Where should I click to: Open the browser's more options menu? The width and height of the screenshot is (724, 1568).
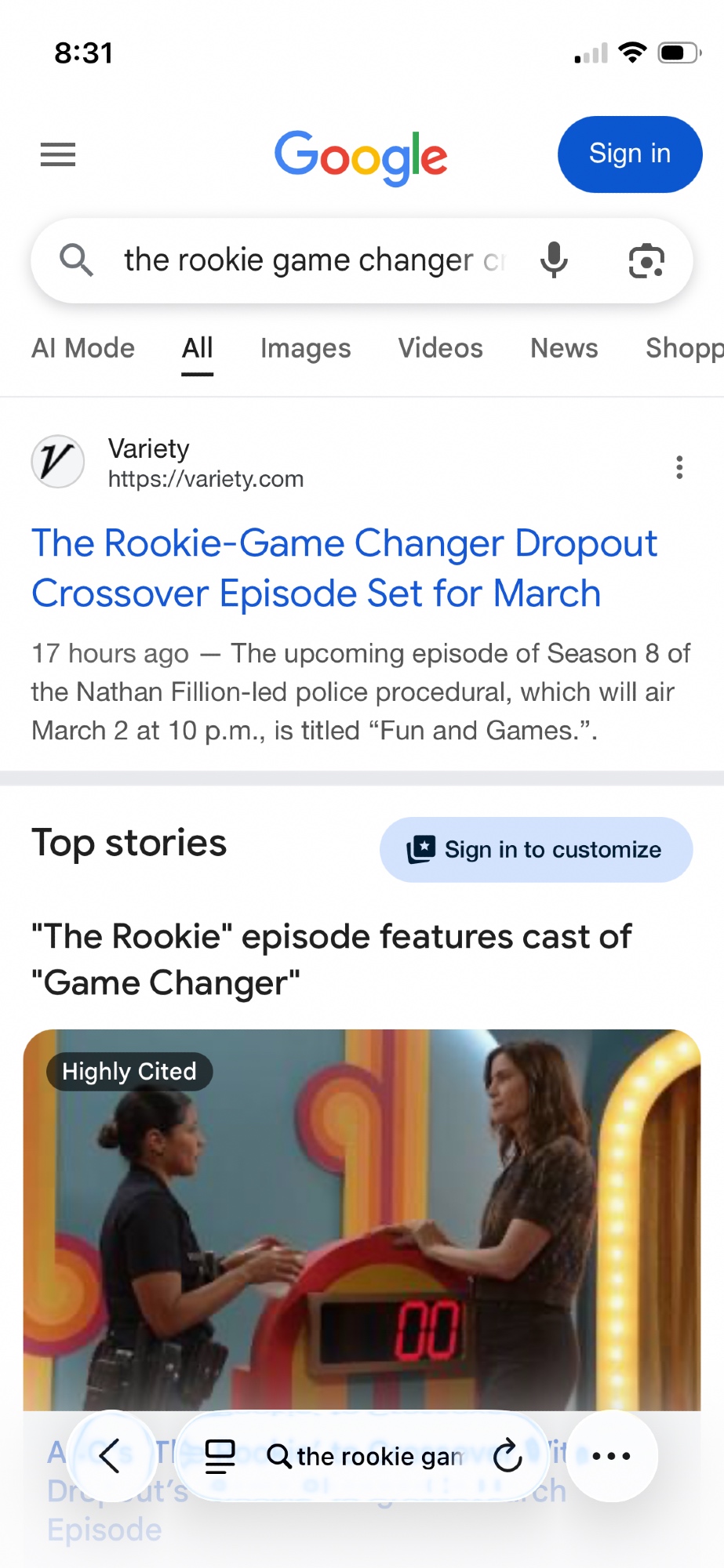(611, 1456)
